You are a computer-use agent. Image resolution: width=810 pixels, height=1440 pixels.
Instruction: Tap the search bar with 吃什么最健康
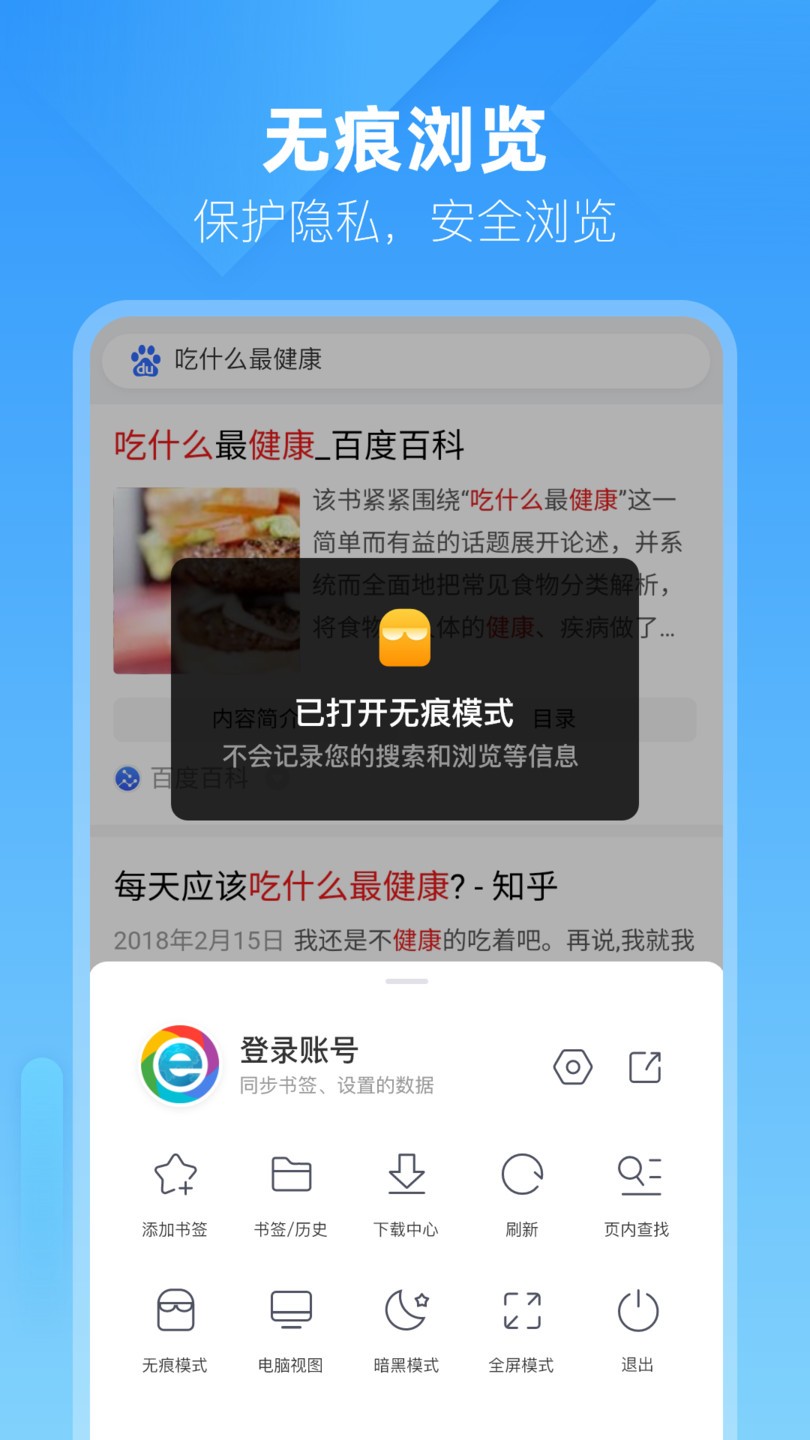(404, 360)
